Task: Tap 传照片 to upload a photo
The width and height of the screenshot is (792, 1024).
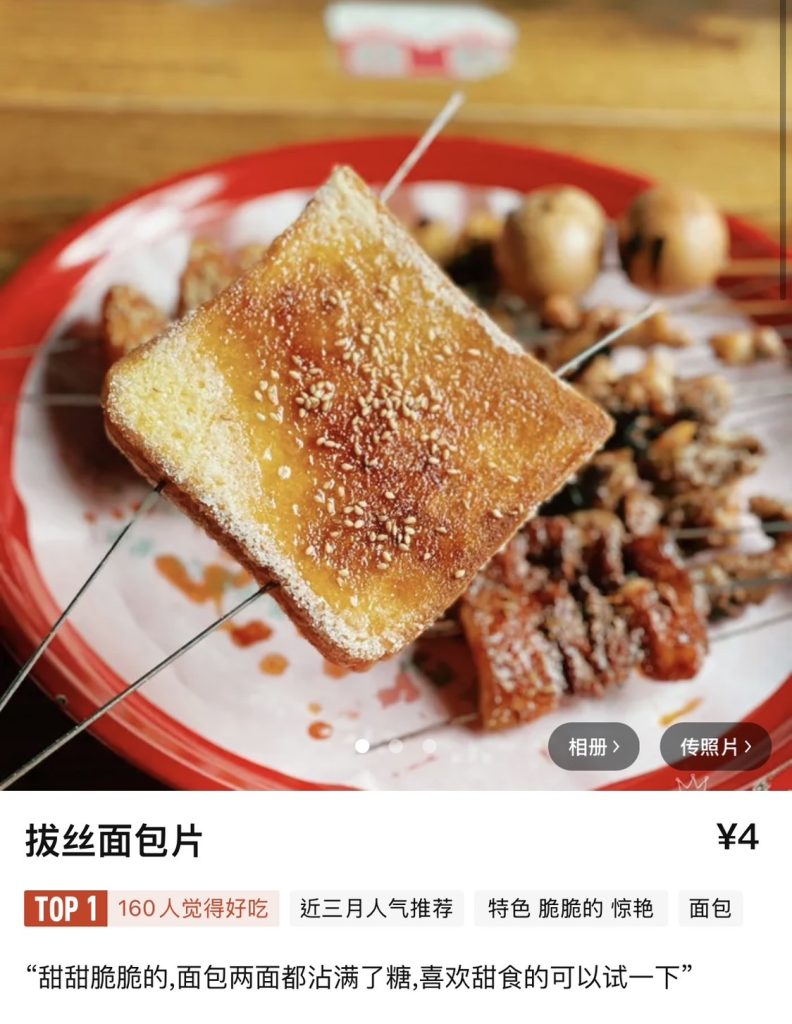Action: click(x=715, y=746)
